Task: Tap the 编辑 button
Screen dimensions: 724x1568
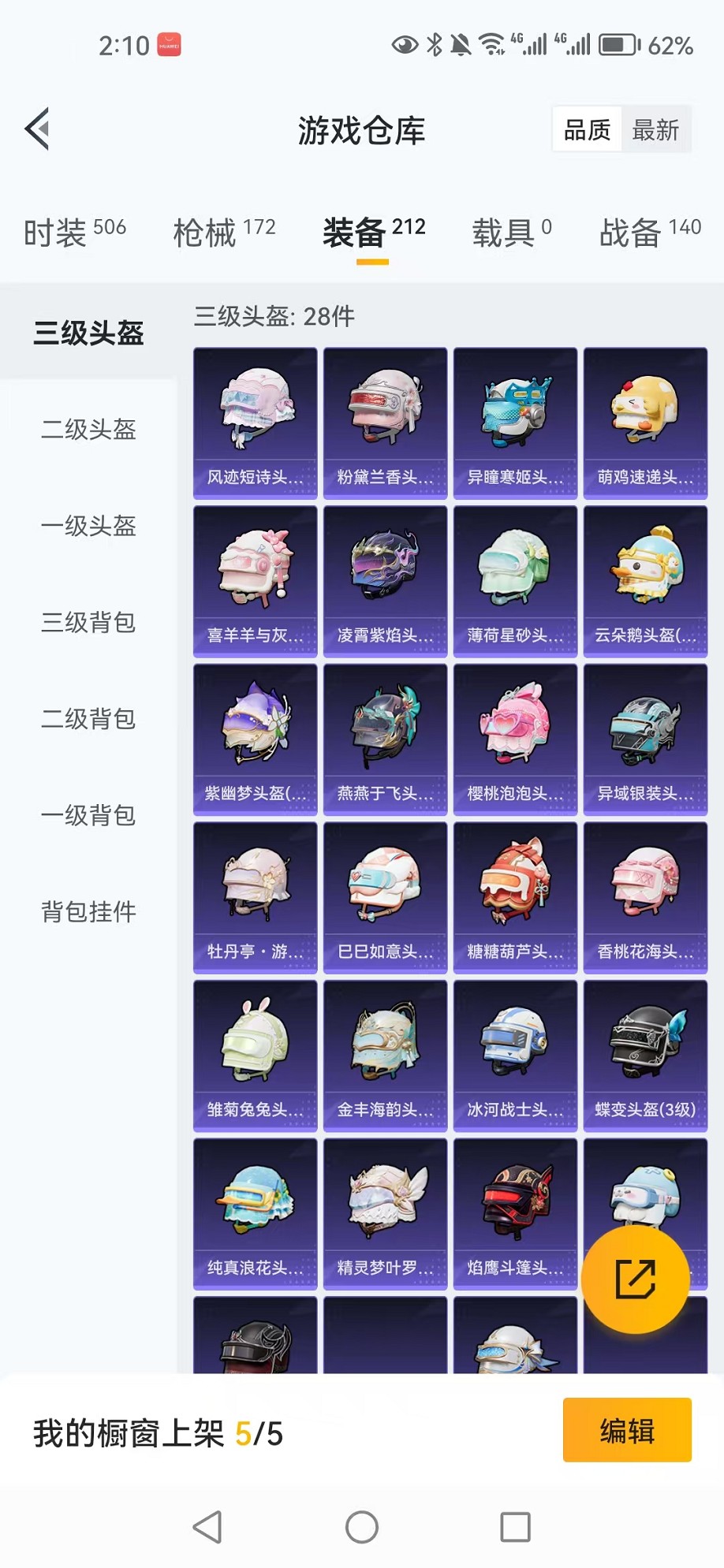Action: coord(627,1429)
